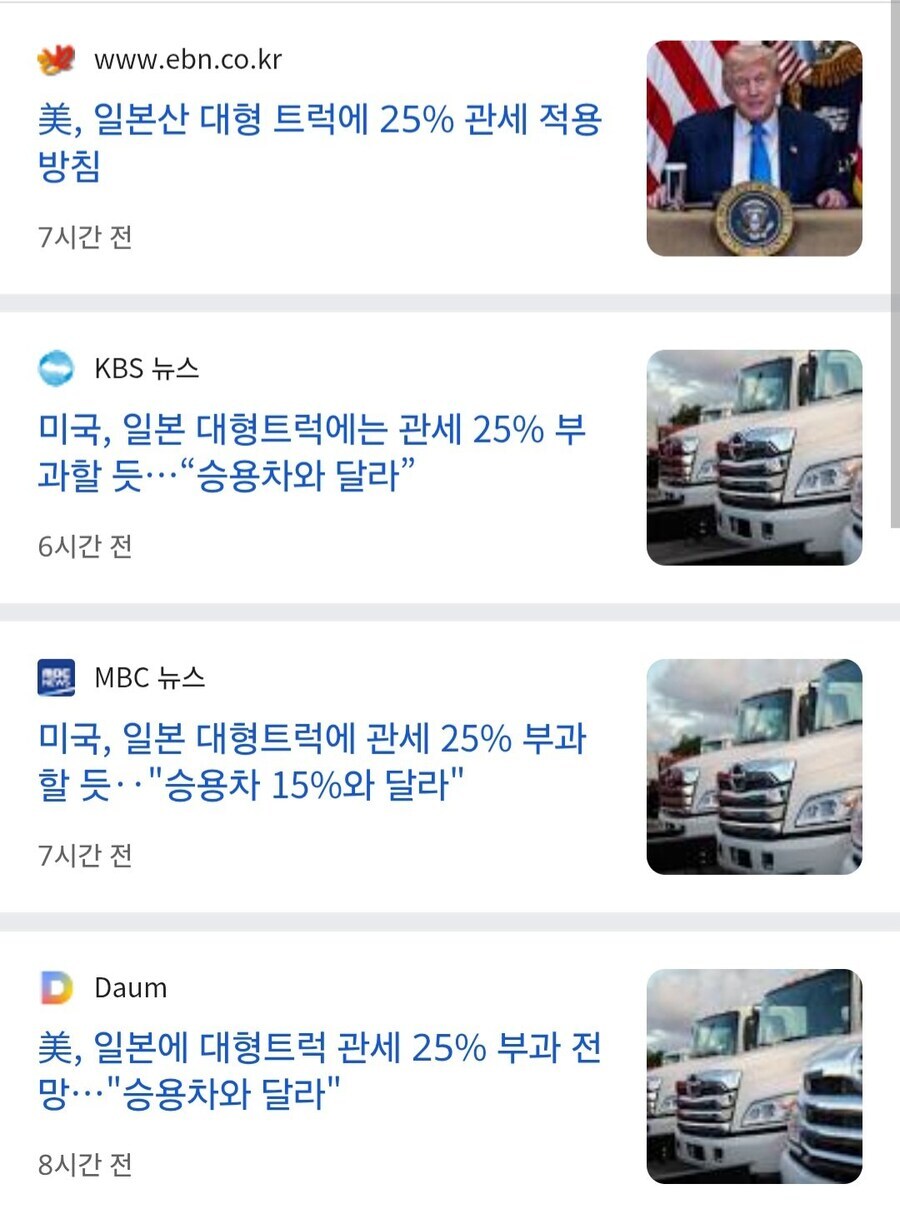
Task: Open the Daum article on 대형트럭 관세 전망
Action: point(320,1071)
